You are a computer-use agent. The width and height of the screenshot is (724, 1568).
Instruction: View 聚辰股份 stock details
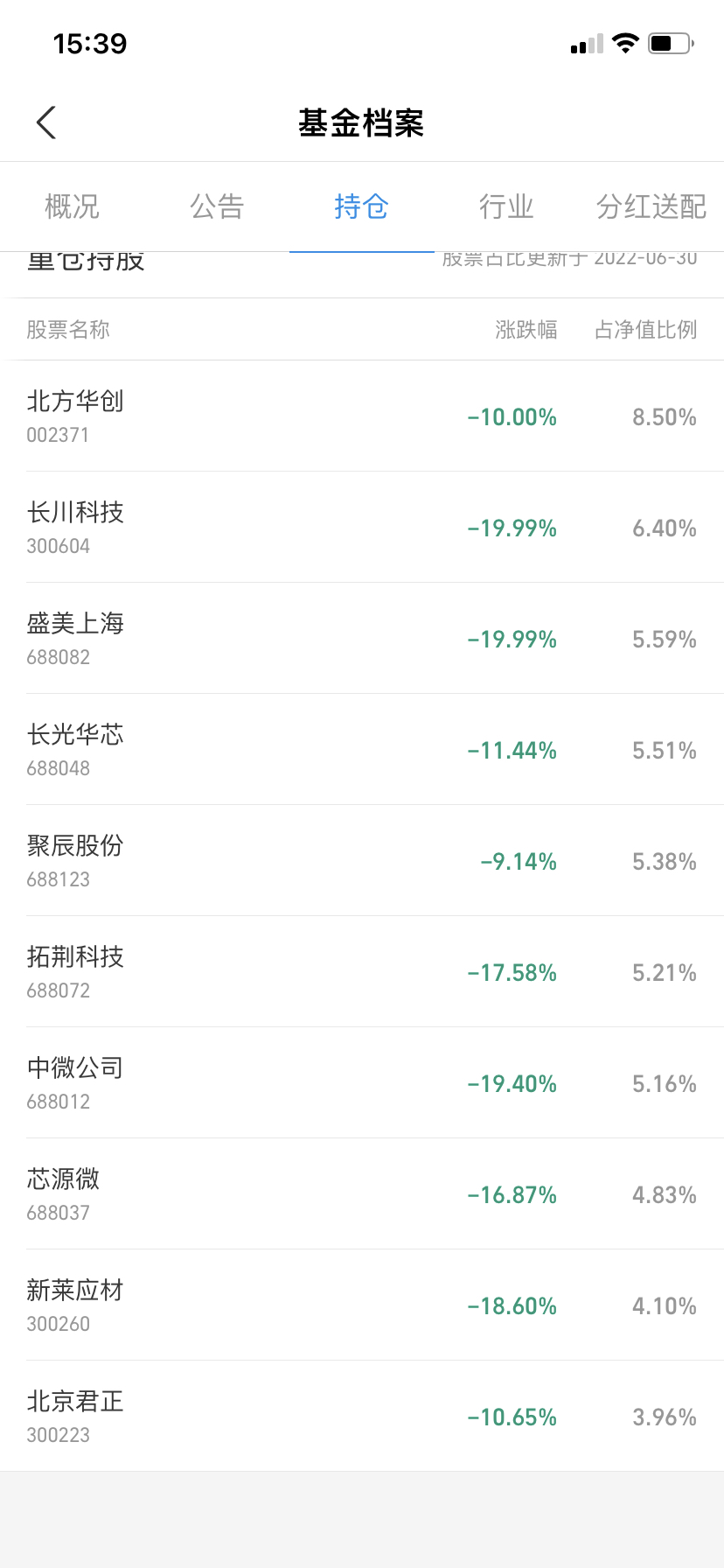(x=362, y=861)
